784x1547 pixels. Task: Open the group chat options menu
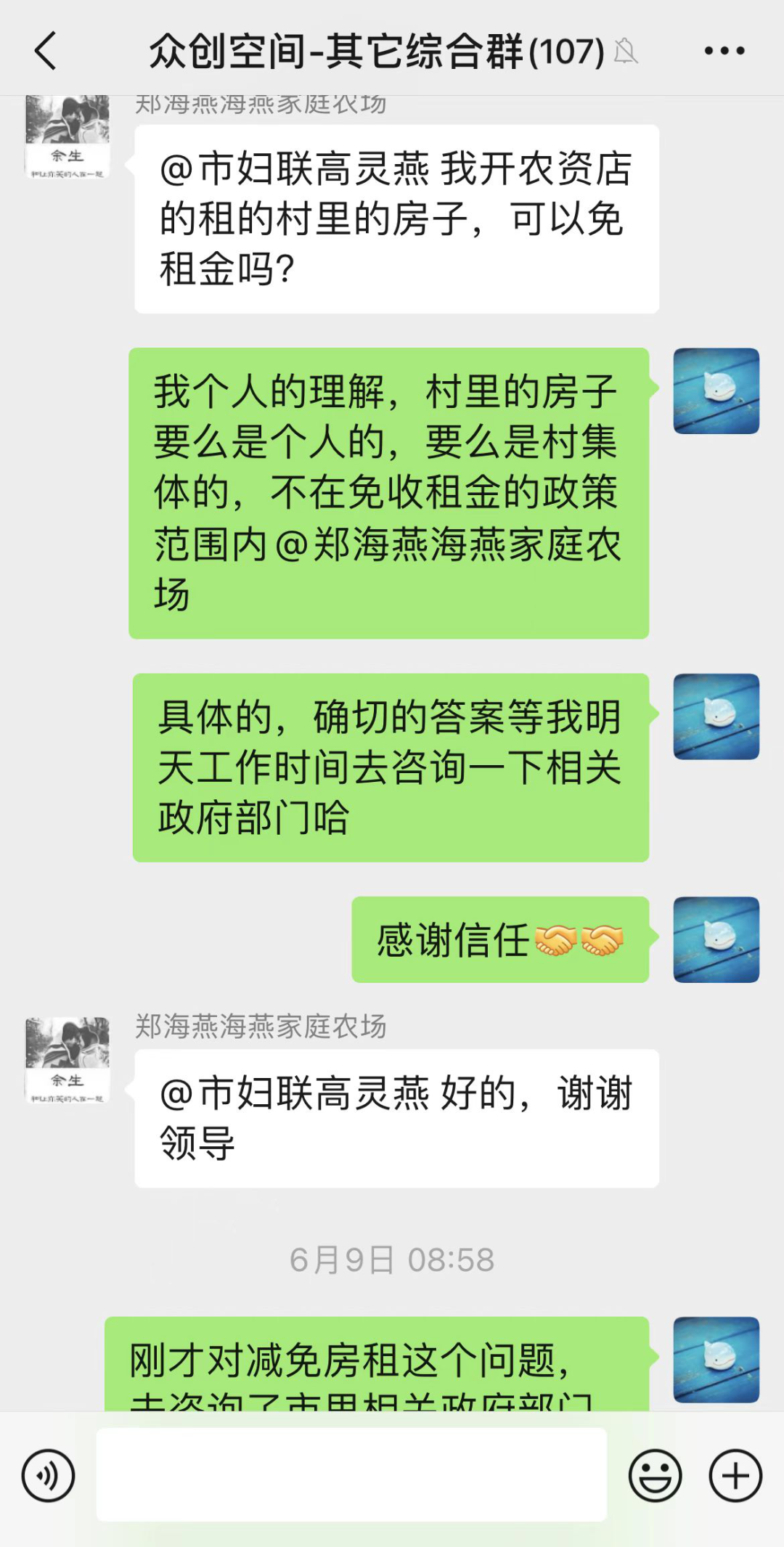point(724,51)
